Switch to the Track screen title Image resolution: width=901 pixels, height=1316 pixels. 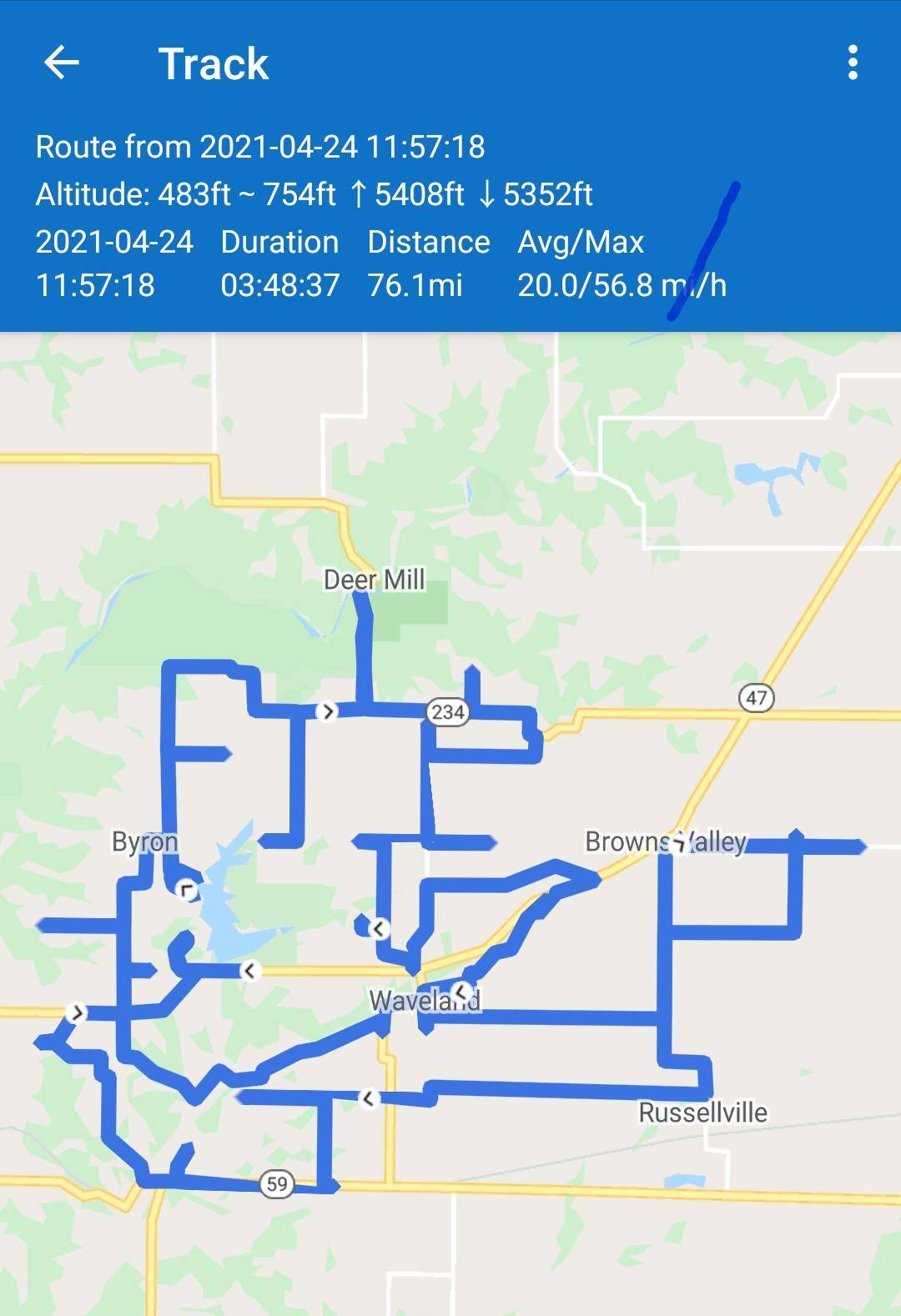pos(214,63)
